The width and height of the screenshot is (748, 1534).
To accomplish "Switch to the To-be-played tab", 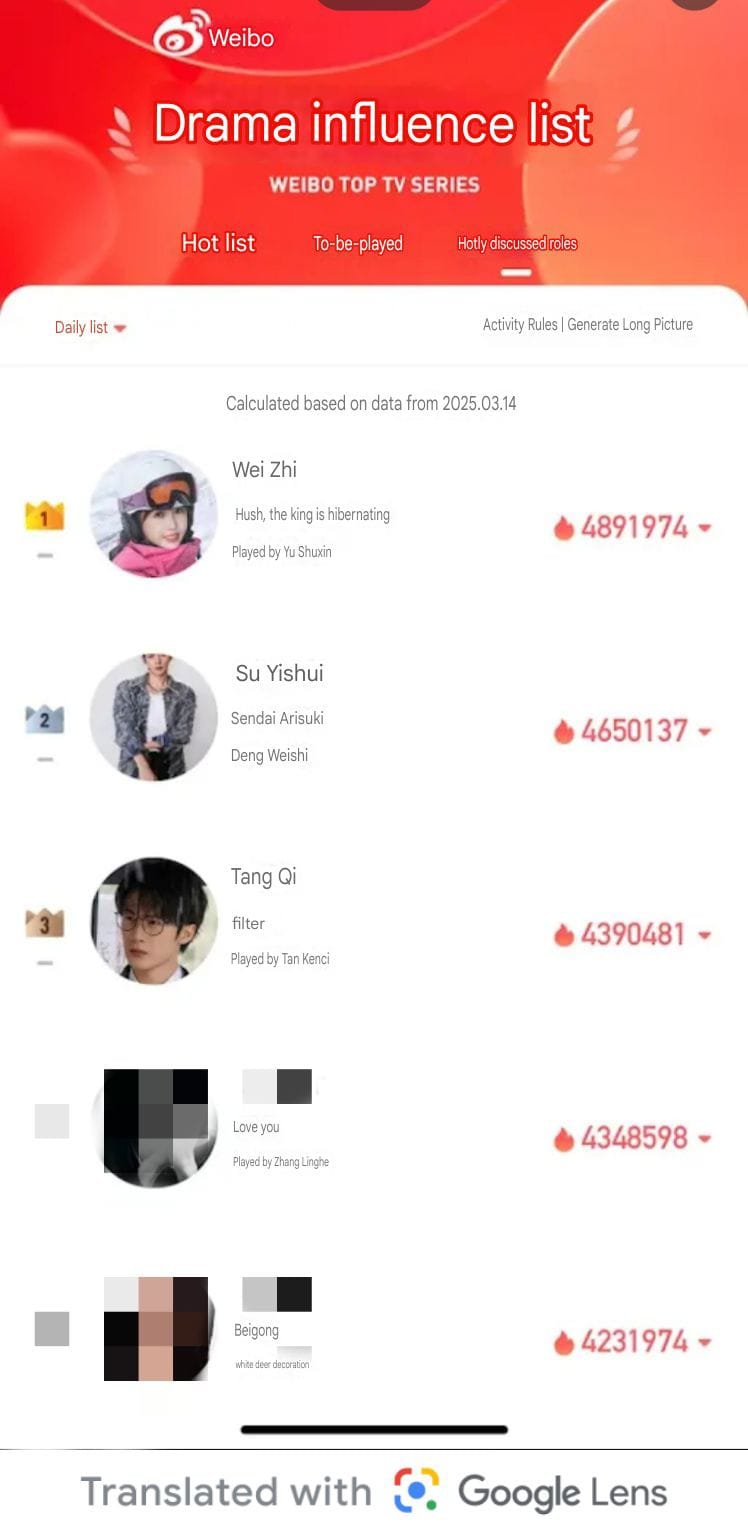I will (x=357, y=243).
